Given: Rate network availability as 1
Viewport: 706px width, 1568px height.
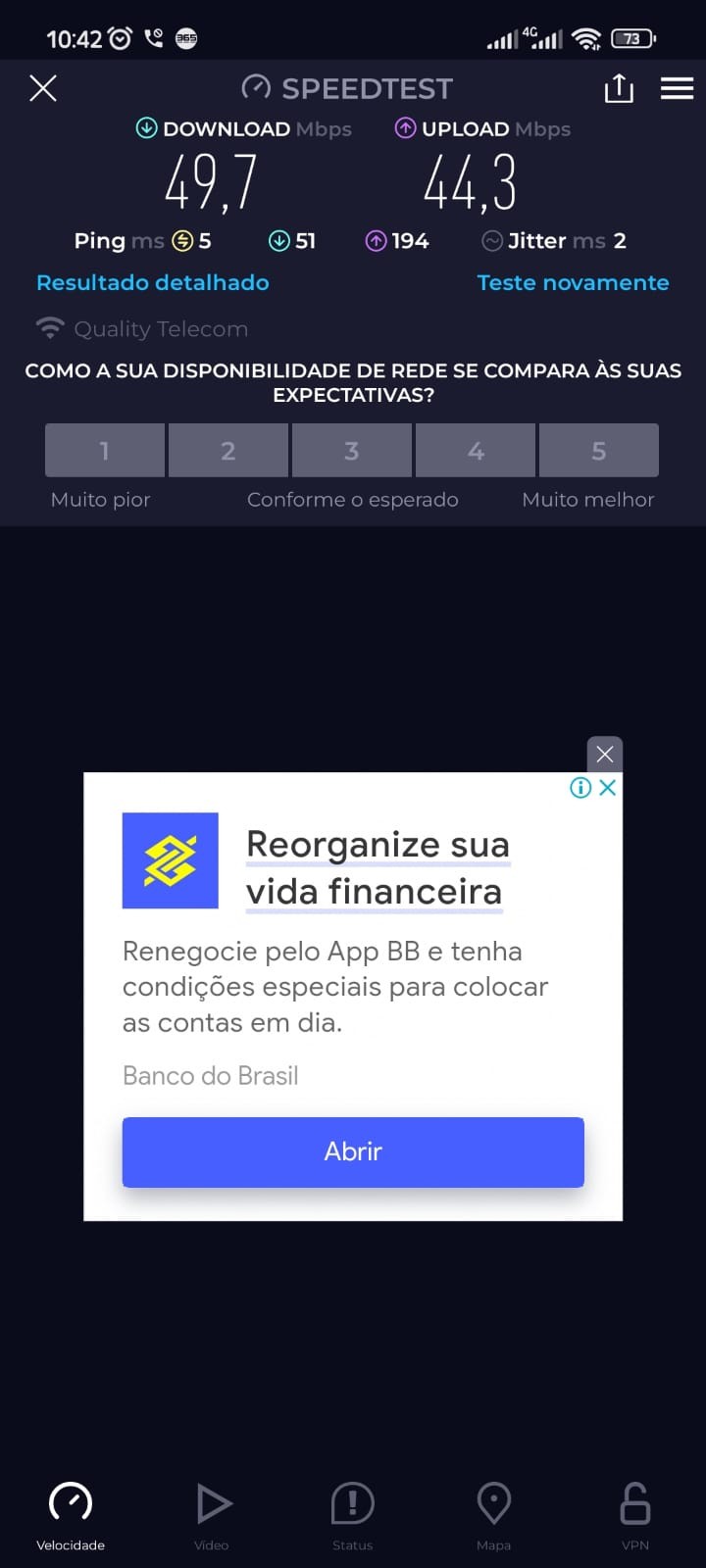Looking at the screenshot, I should pos(105,451).
